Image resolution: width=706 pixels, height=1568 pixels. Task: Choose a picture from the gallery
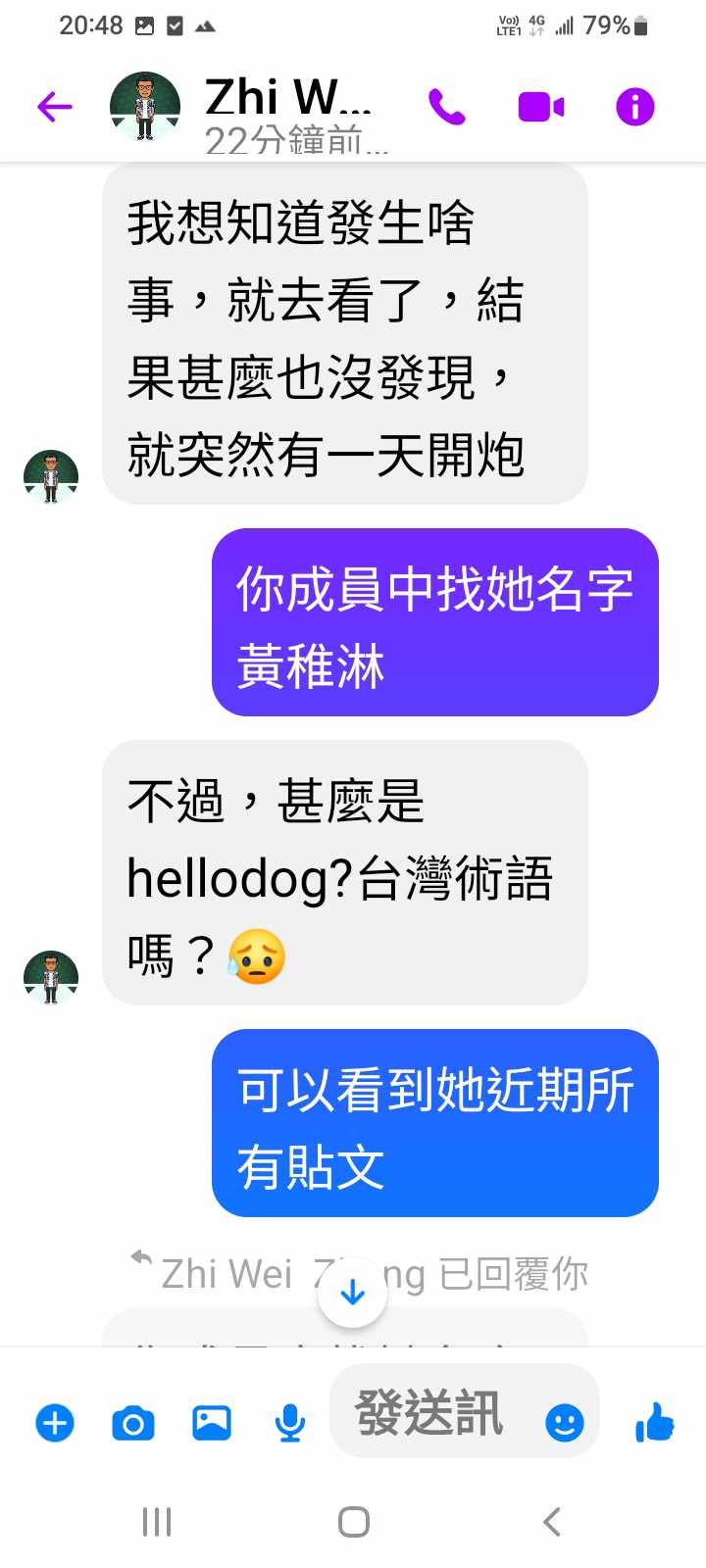pyautogui.click(x=212, y=1422)
